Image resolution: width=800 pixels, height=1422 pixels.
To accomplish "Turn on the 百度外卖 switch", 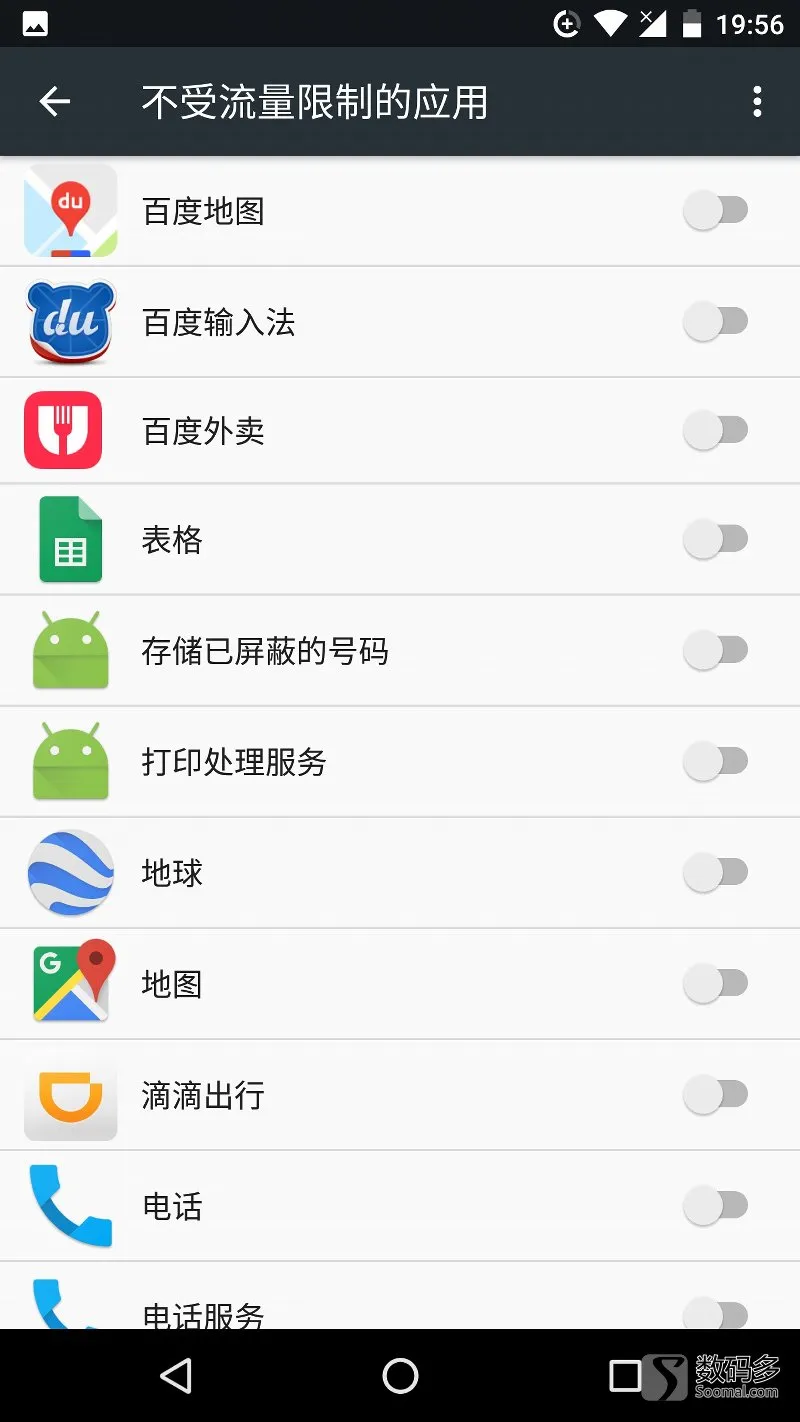I will (x=716, y=431).
